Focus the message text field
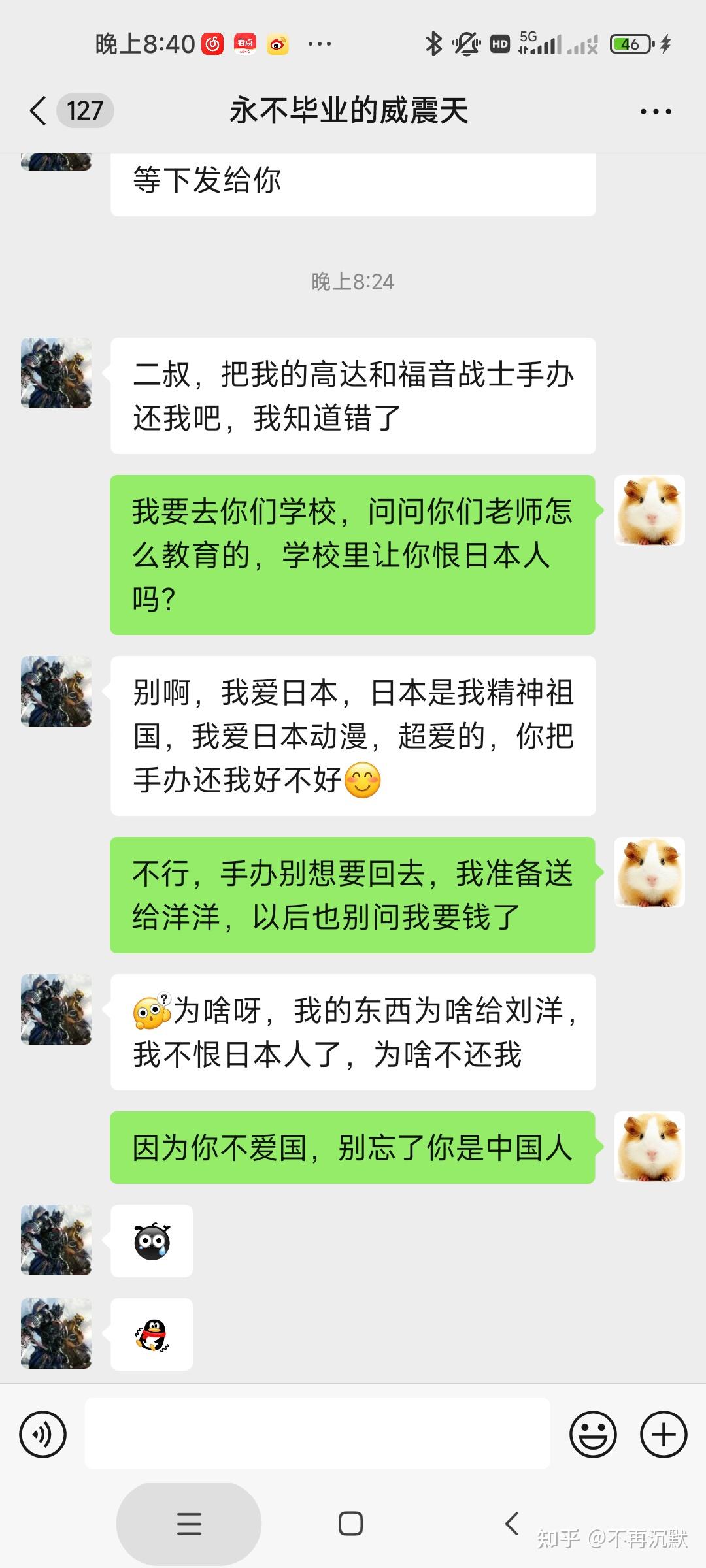Image resolution: width=706 pixels, height=1568 pixels. (x=317, y=1435)
